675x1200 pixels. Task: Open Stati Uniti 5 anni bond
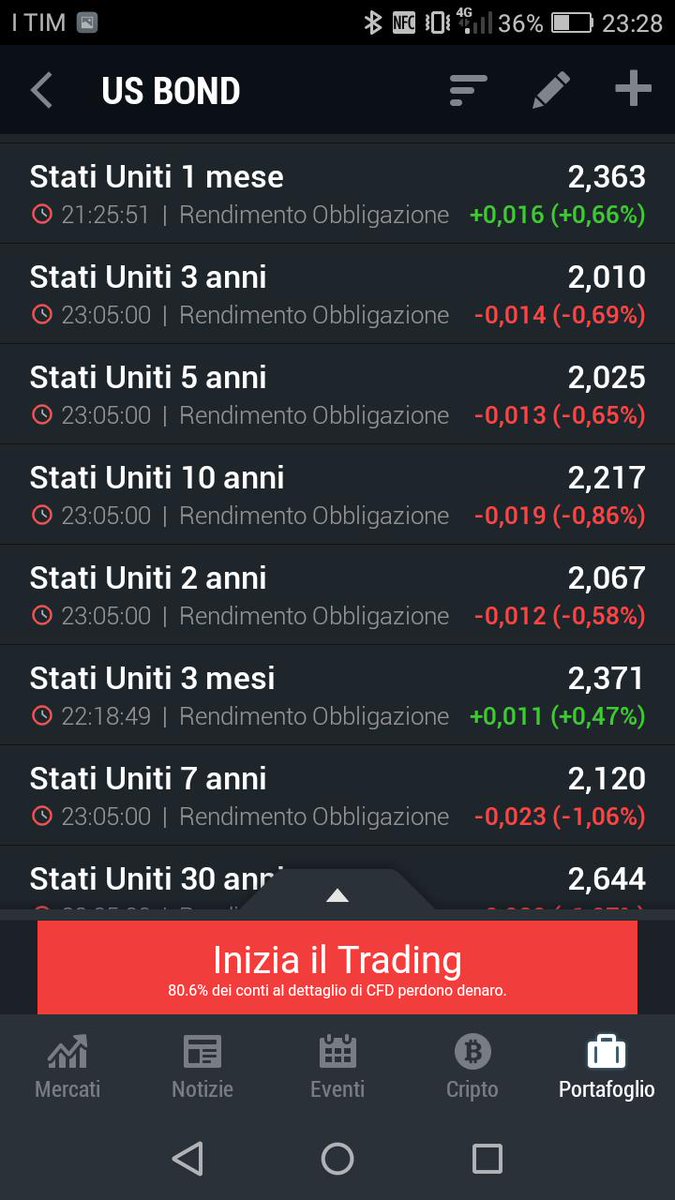(x=337, y=395)
